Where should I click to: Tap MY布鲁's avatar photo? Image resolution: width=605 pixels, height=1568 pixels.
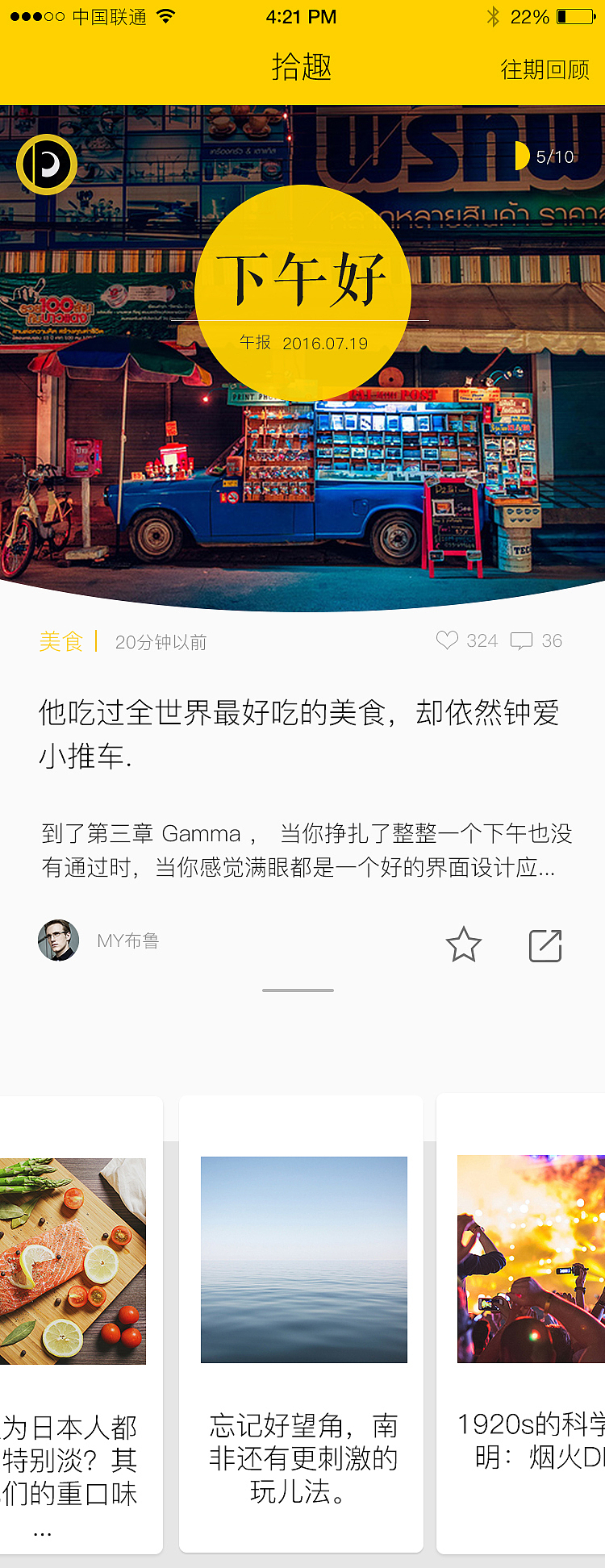pos(57,940)
